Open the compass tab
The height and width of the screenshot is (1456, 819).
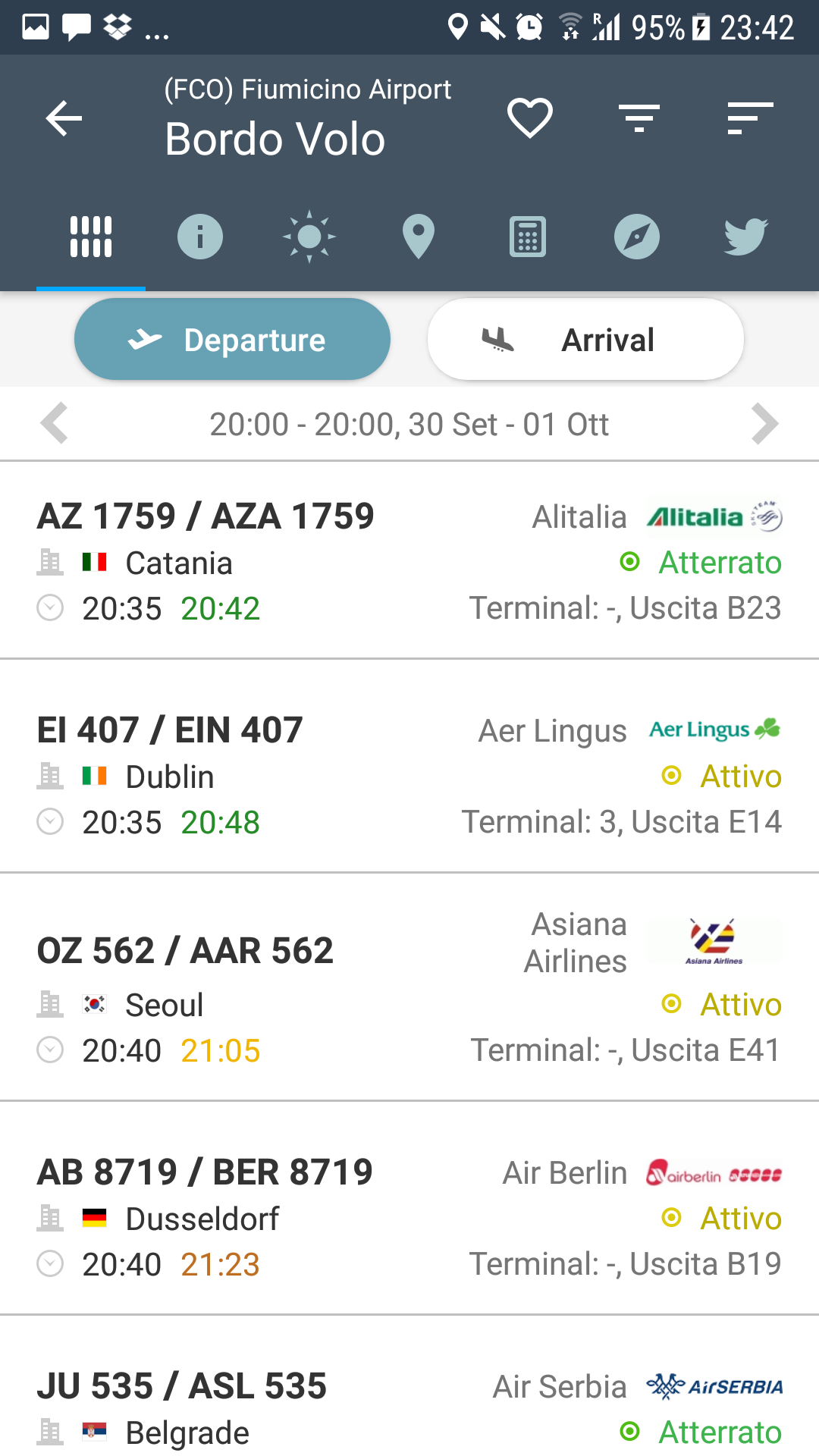click(x=636, y=237)
